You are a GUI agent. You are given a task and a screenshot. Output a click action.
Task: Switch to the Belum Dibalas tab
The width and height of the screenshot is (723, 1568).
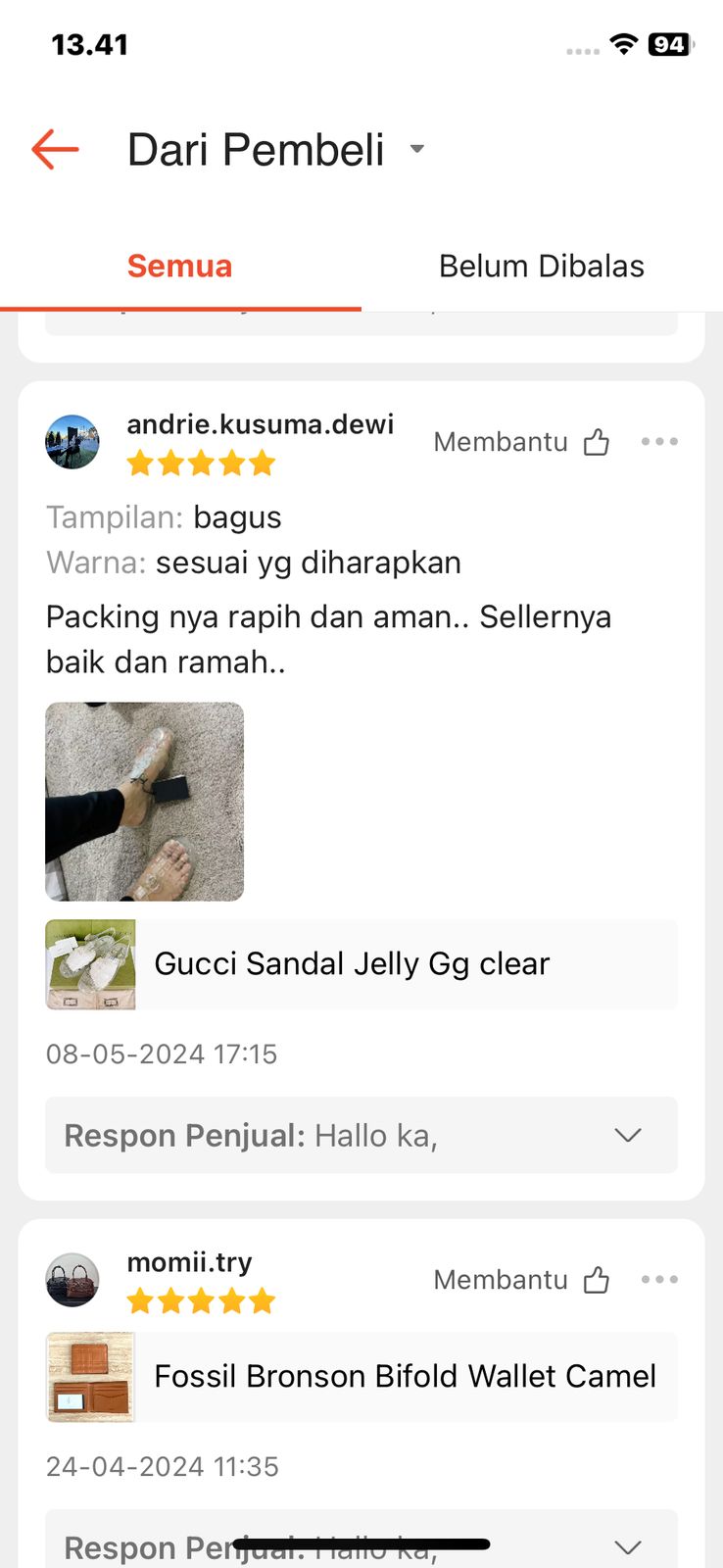point(540,265)
